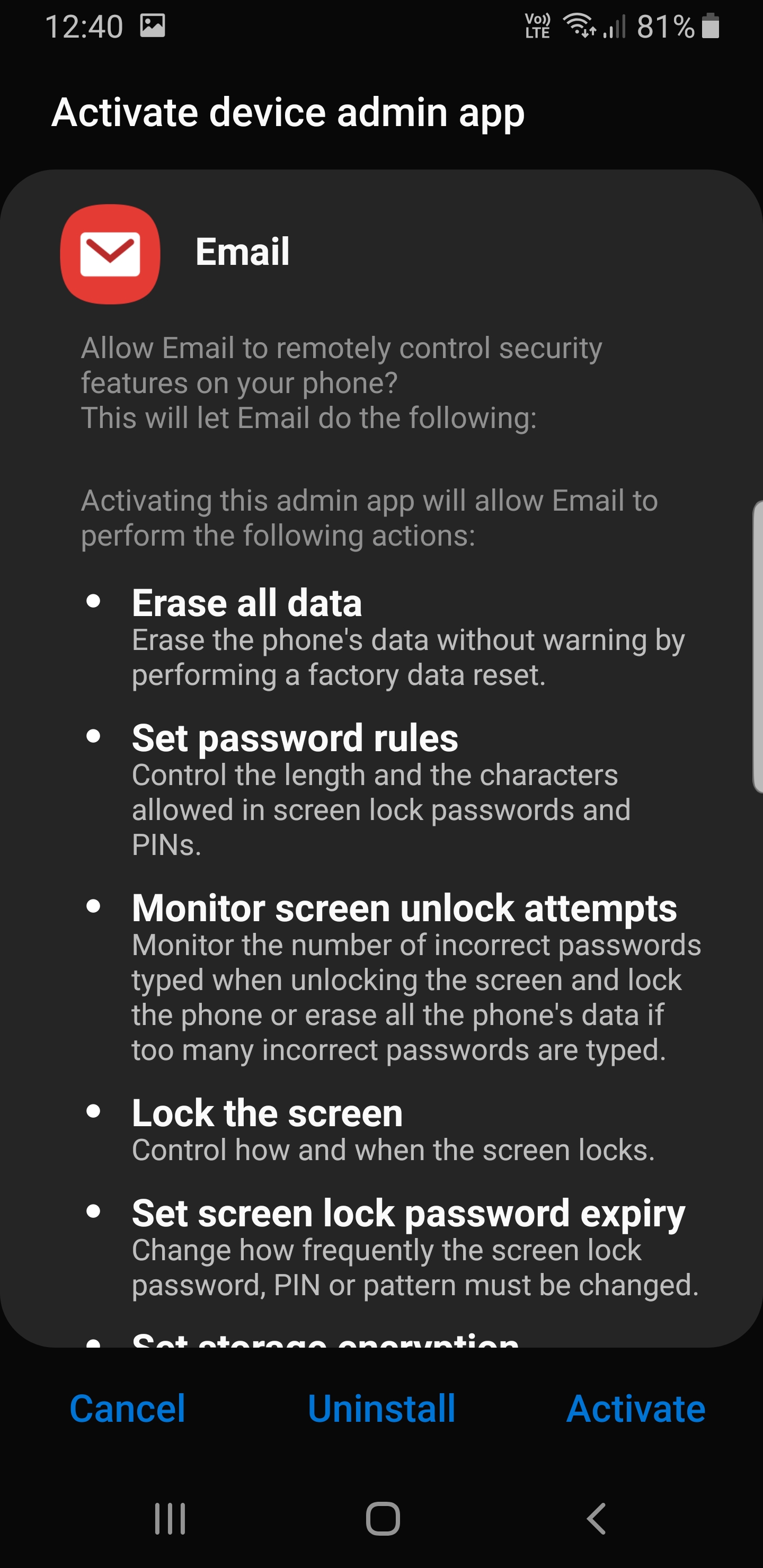
Task: Activate Email as device admin
Action: click(x=635, y=1409)
